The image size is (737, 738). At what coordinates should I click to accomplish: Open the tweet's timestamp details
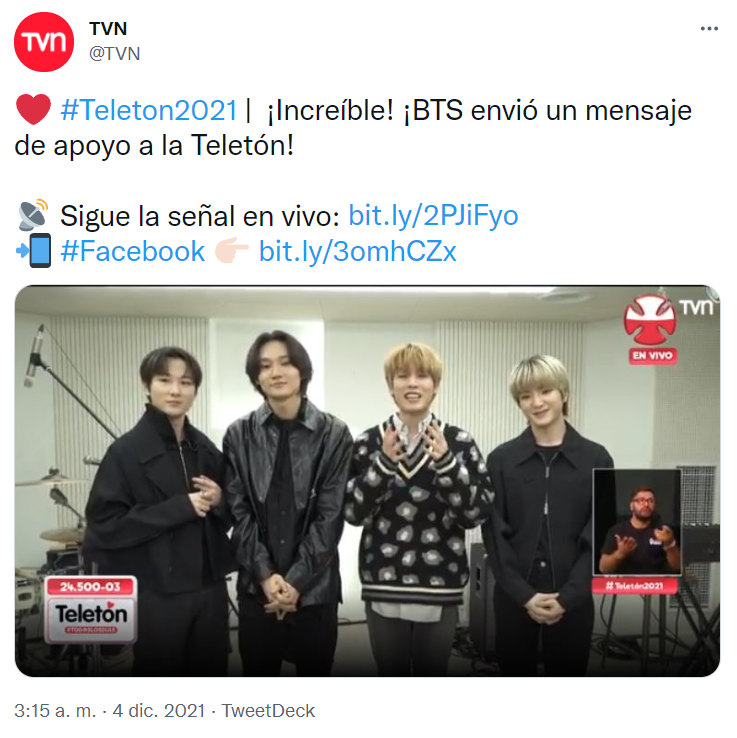[108, 711]
